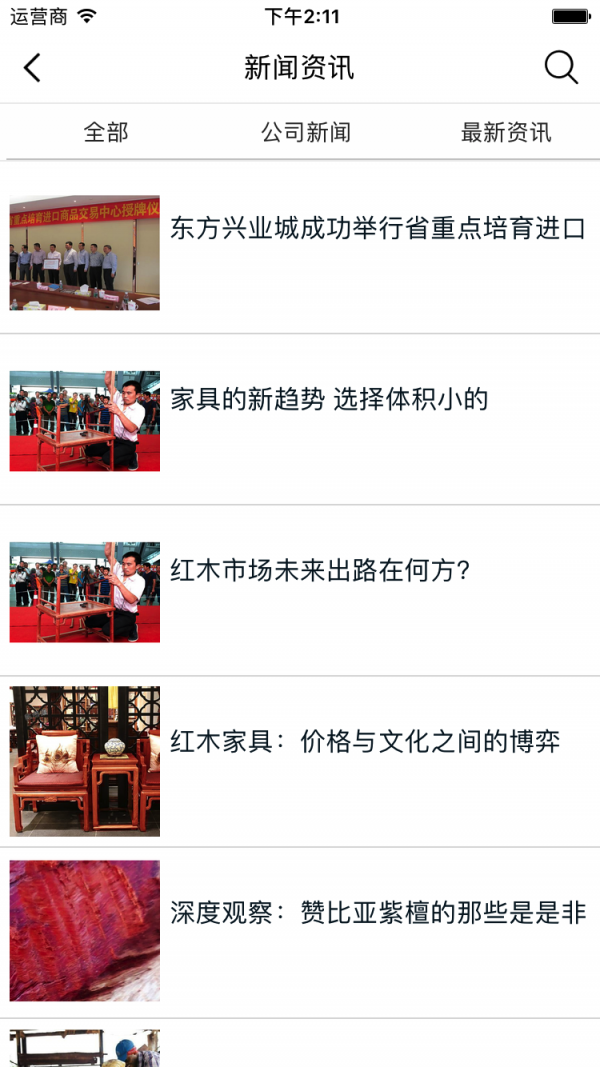The height and width of the screenshot is (1067, 600).
Task: Select the 公司新闻 tab
Action: point(305,132)
